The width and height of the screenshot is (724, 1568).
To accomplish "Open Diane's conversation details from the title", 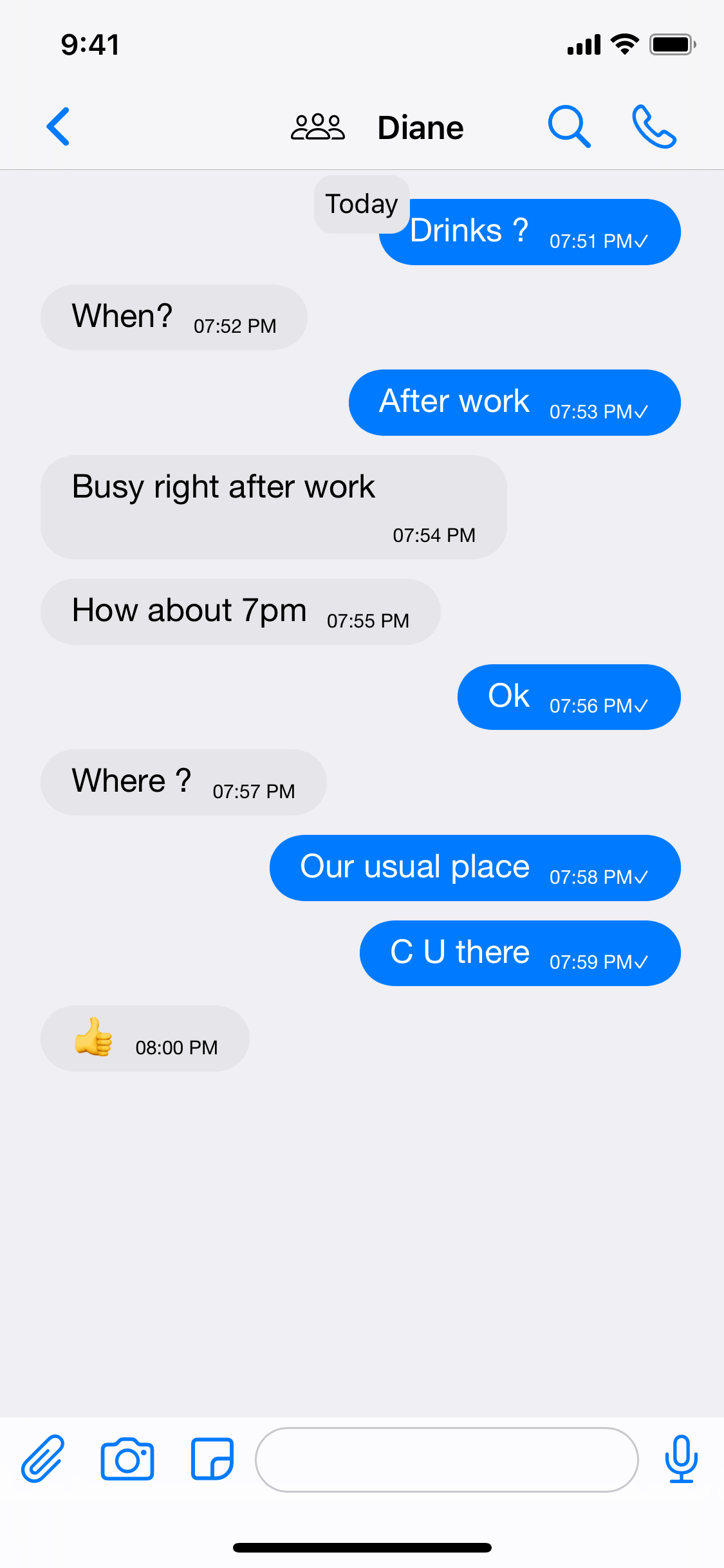I will pyautogui.click(x=420, y=127).
